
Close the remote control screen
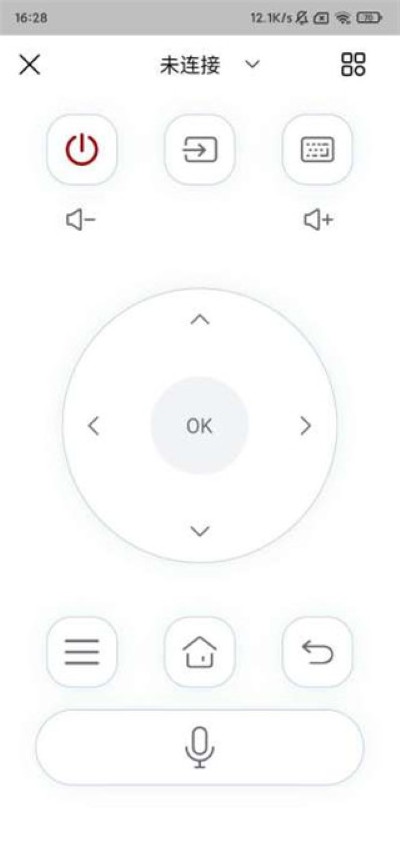coord(30,65)
